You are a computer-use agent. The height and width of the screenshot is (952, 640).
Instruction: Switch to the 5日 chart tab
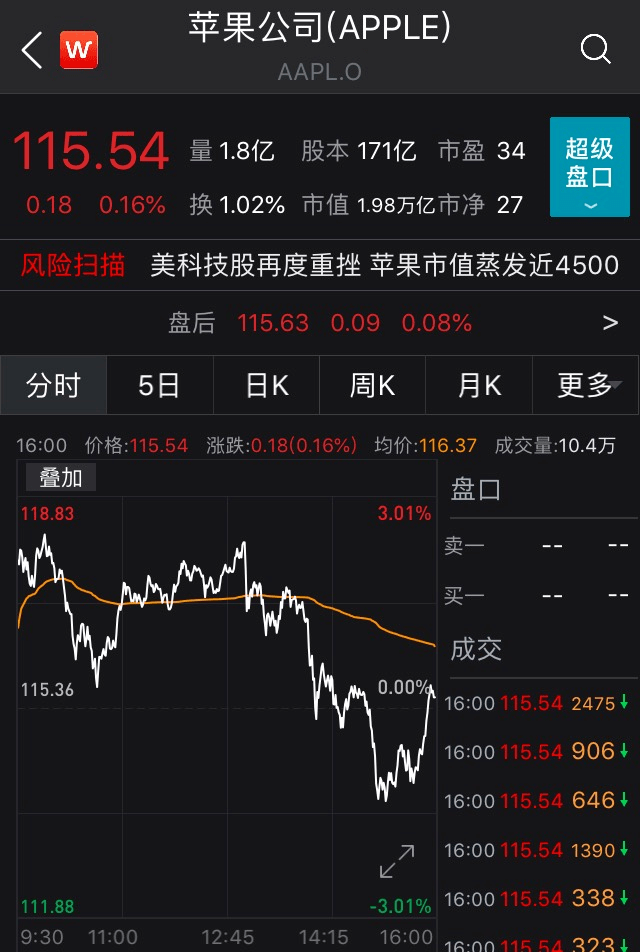(159, 385)
